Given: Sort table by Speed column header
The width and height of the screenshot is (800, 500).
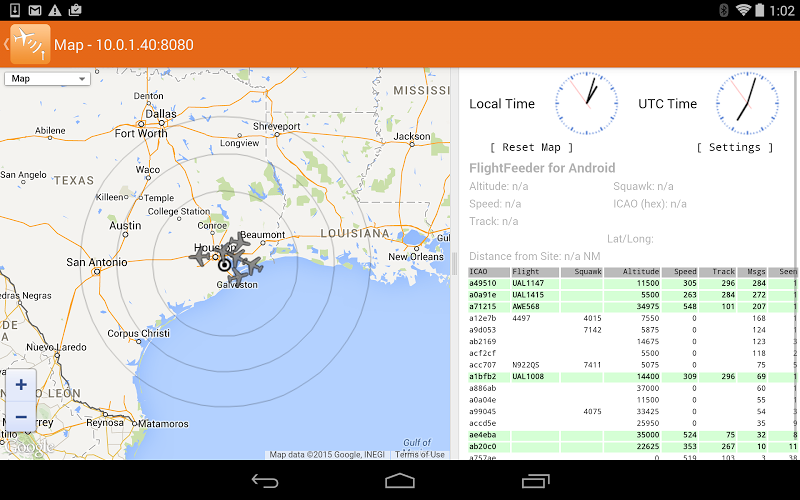Looking at the screenshot, I should point(684,271).
